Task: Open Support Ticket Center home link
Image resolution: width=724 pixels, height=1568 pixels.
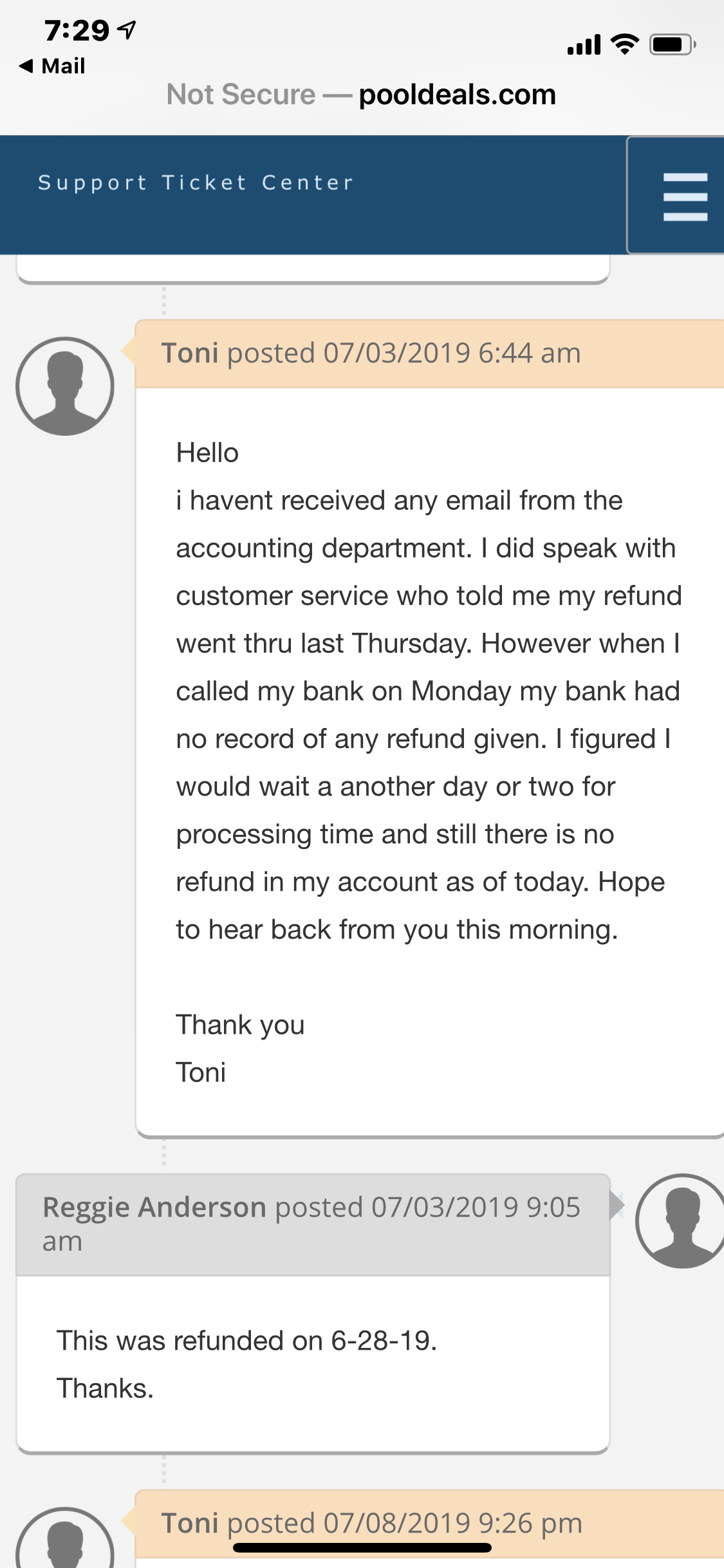Action: [x=196, y=183]
